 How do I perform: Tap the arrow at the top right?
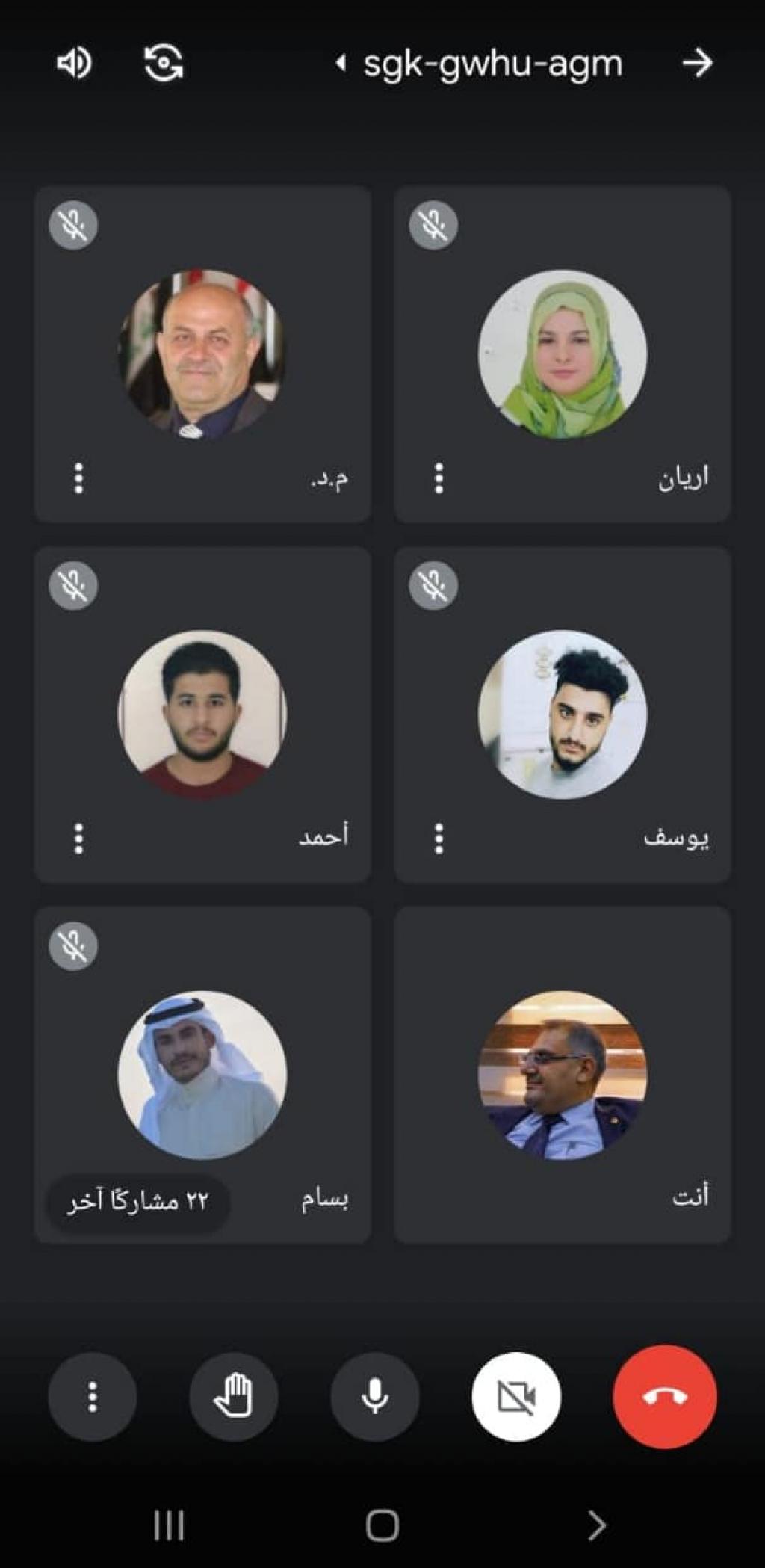[697, 64]
